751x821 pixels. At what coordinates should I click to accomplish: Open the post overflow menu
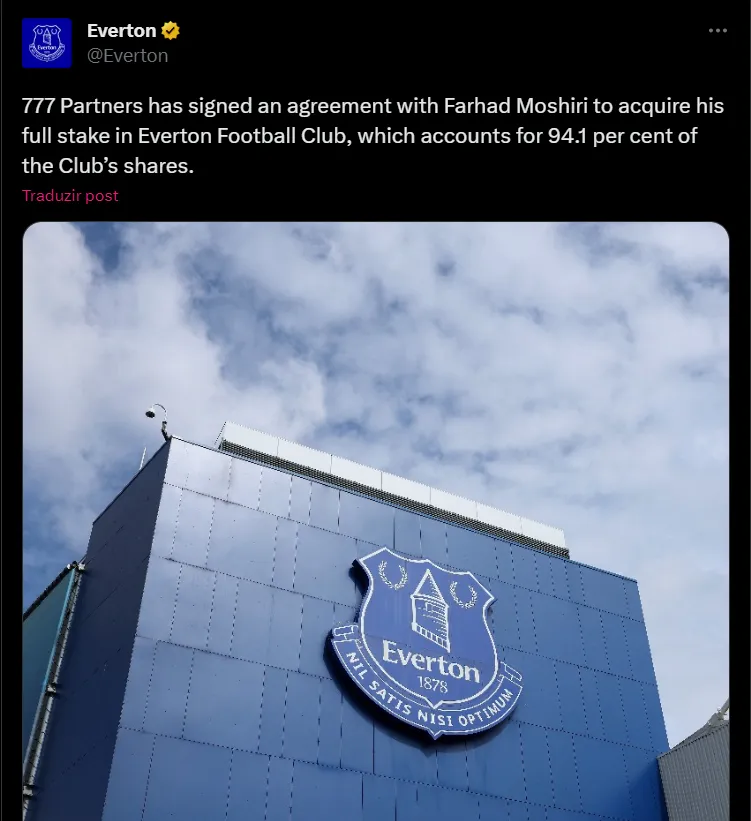(717, 31)
